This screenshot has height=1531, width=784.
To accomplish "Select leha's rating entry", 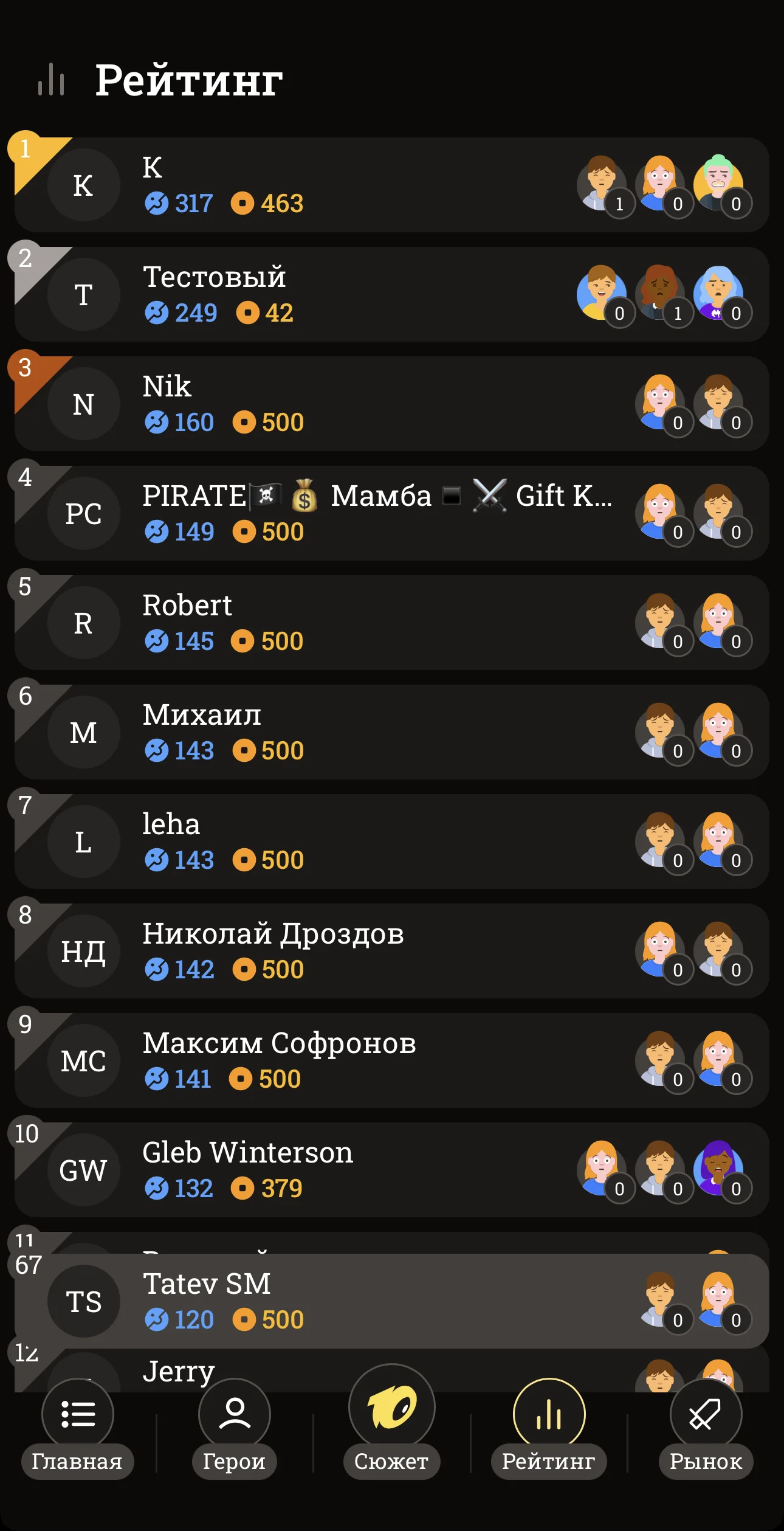I will click(392, 842).
